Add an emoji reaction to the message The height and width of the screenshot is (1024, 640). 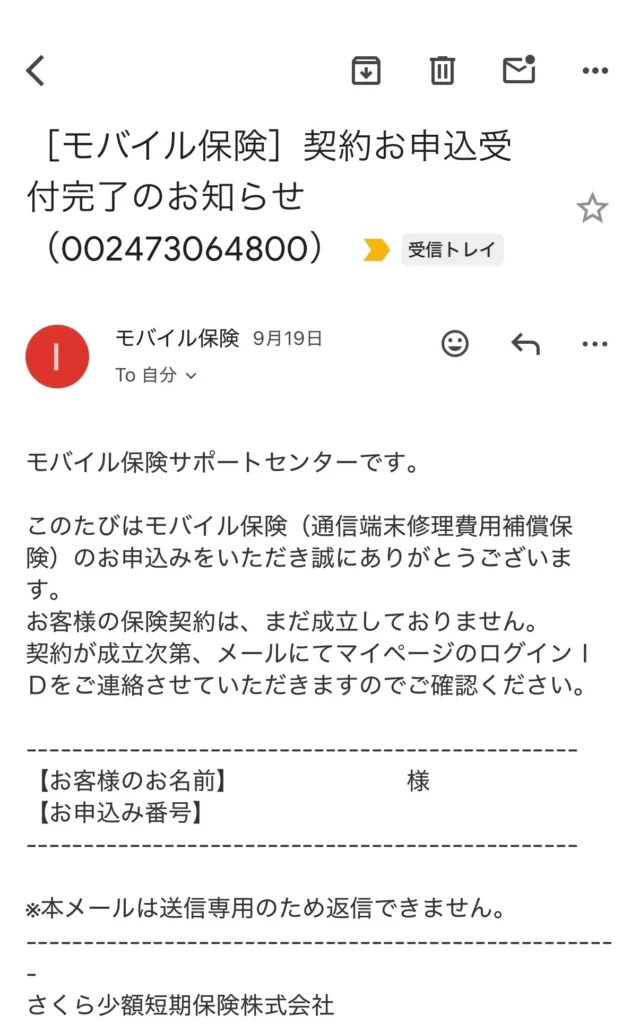click(x=455, y=344)
